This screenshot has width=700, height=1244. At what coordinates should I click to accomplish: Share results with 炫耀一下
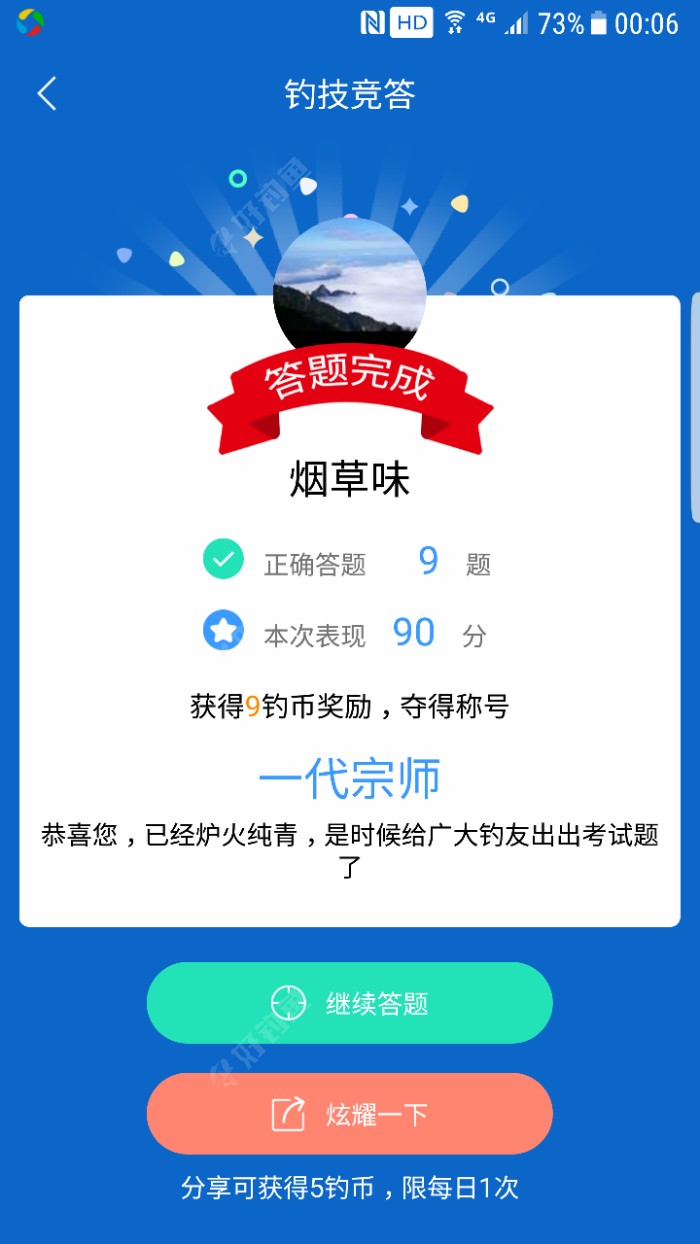pos(349,1114)
